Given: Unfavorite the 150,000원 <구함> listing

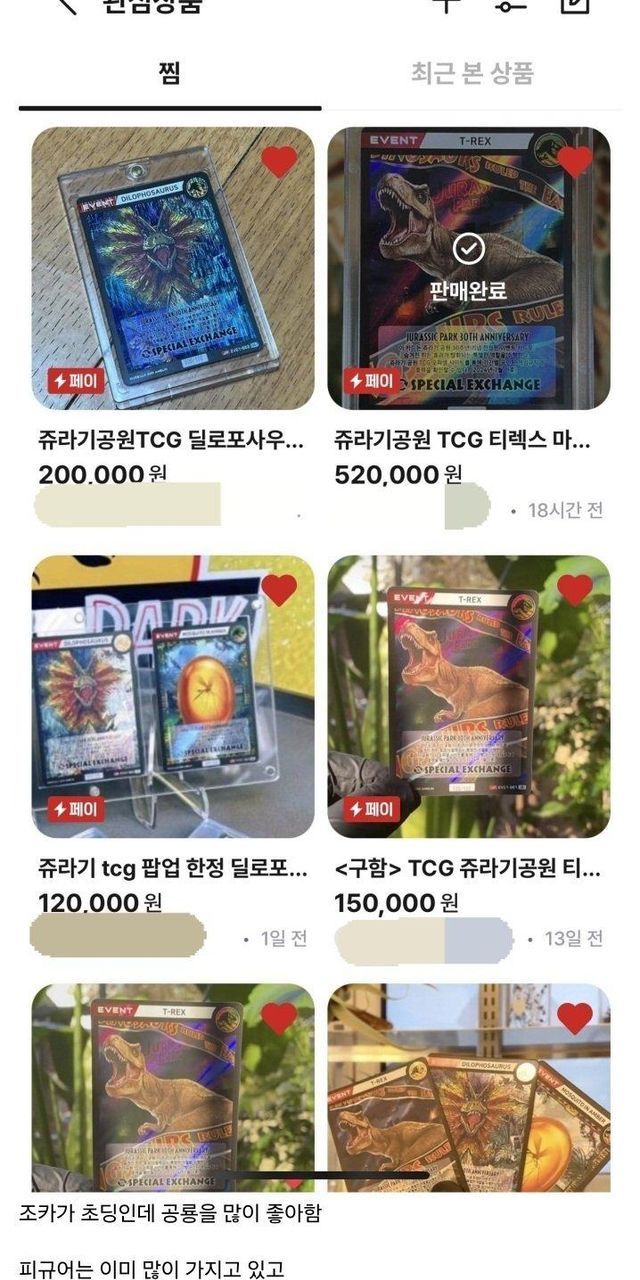Looking at the screenshot, I should pos(575,590).
